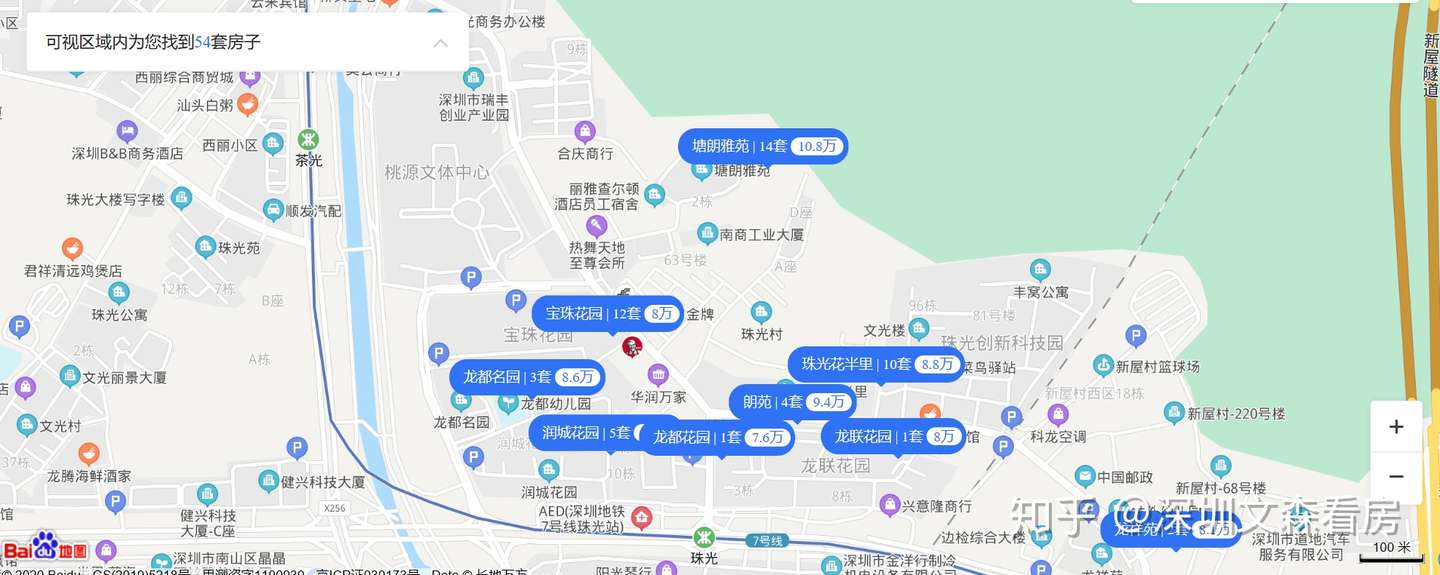Select 珠光花半里 10套 listings
1440x575 pixels.
pos(875,364)
